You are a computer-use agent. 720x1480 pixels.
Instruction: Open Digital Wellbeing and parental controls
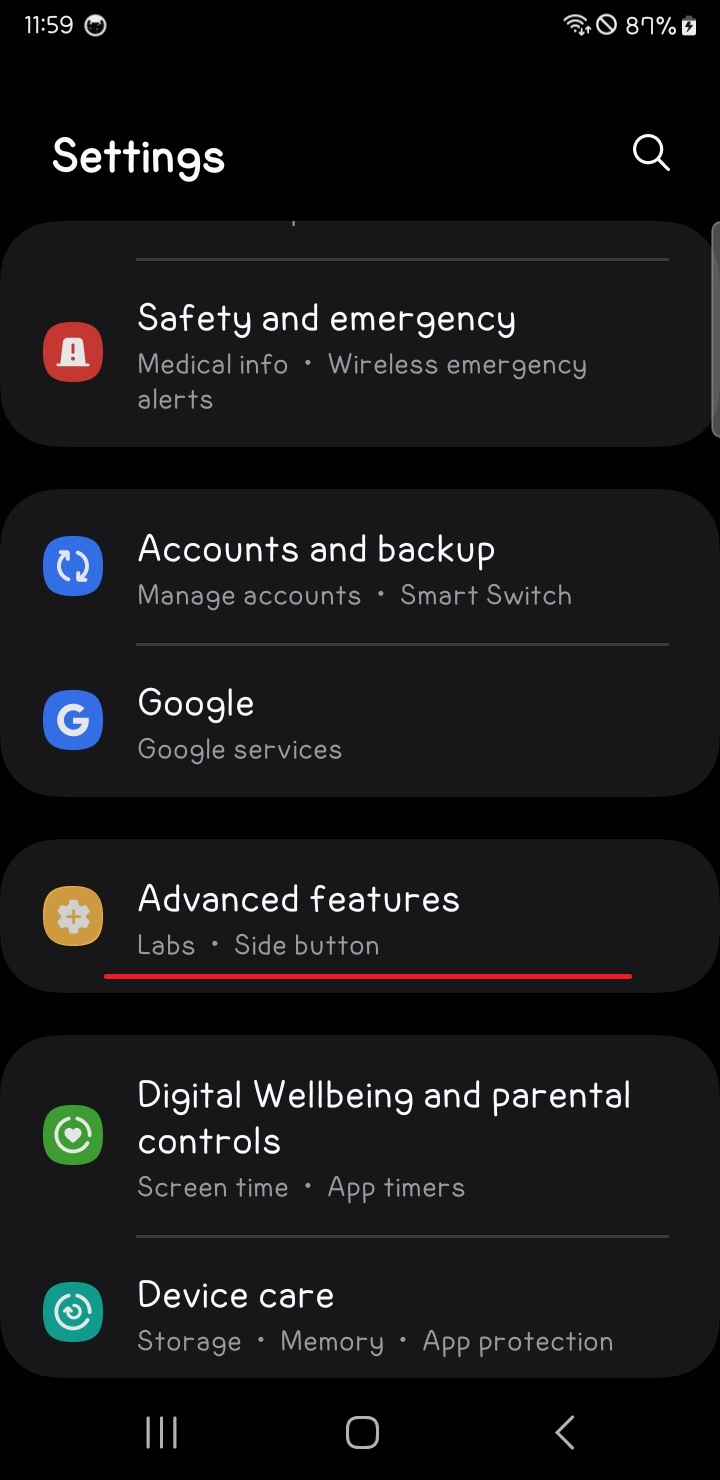coord(360,1136)
